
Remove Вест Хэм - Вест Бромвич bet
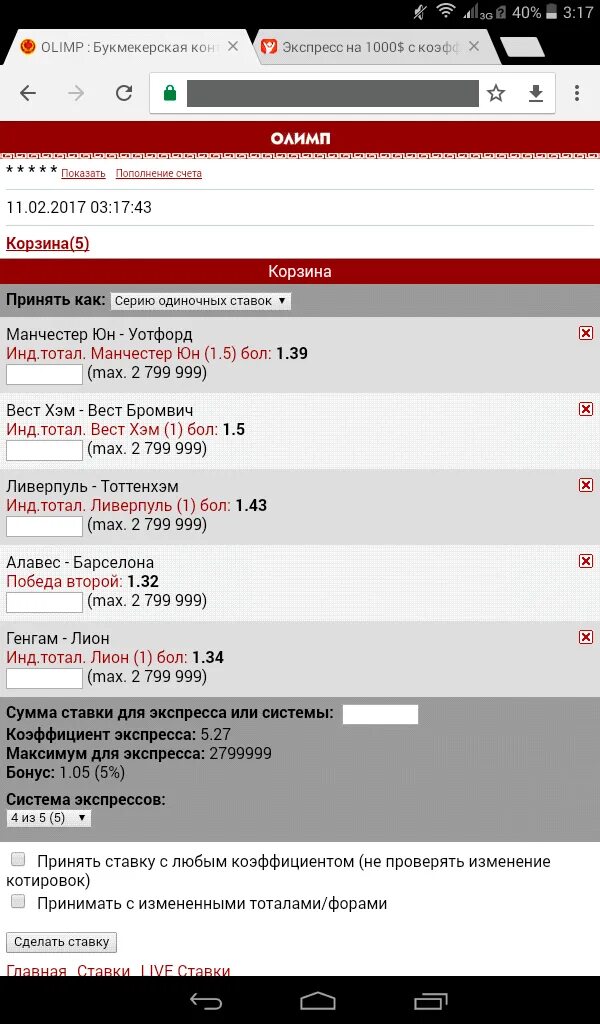tap(586, 409)
